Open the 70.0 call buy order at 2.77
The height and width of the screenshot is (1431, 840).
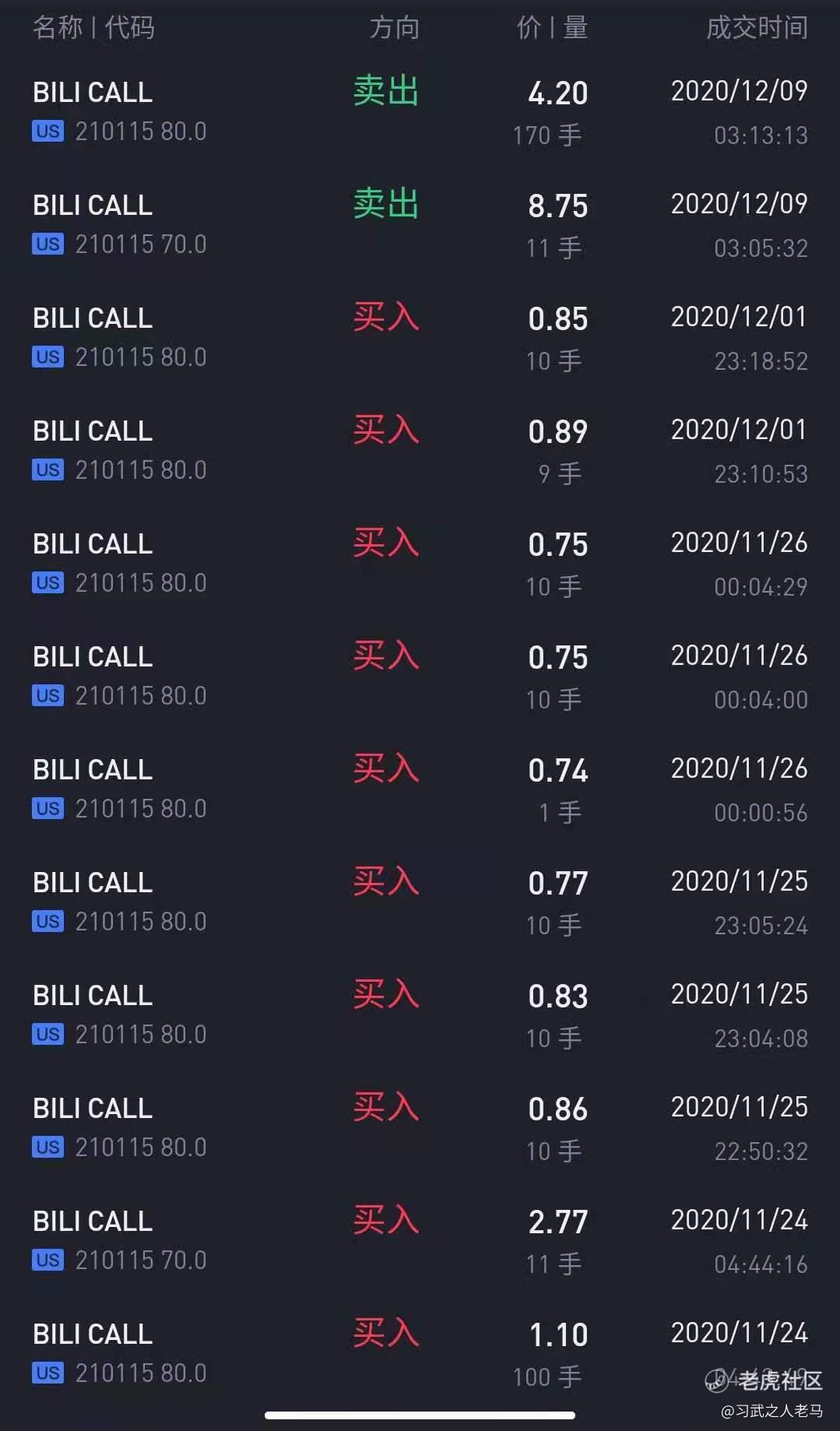point(420,1242)
